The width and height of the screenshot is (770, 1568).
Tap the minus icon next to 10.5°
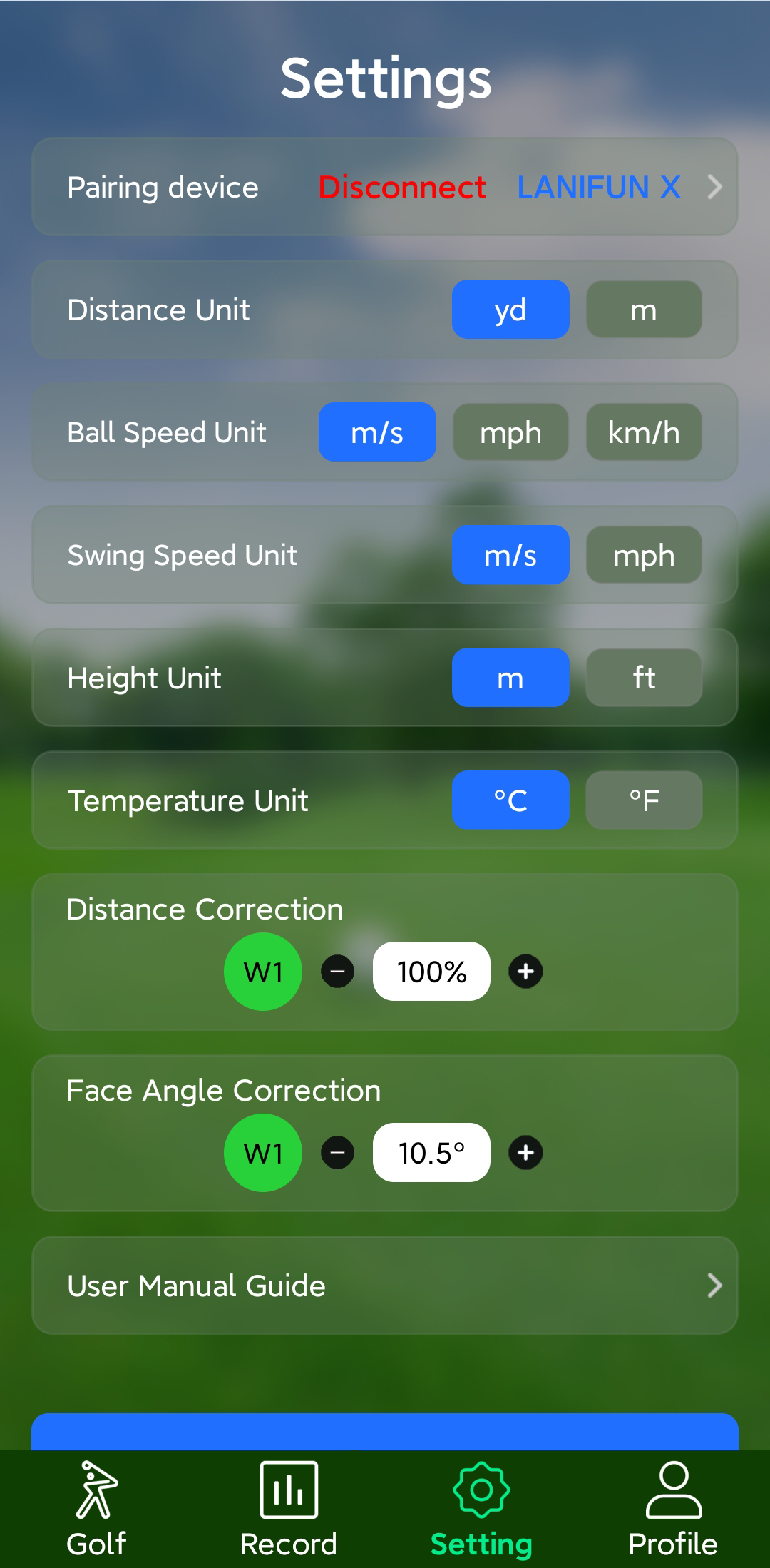pyautogui.click(x=338, y=1152)
